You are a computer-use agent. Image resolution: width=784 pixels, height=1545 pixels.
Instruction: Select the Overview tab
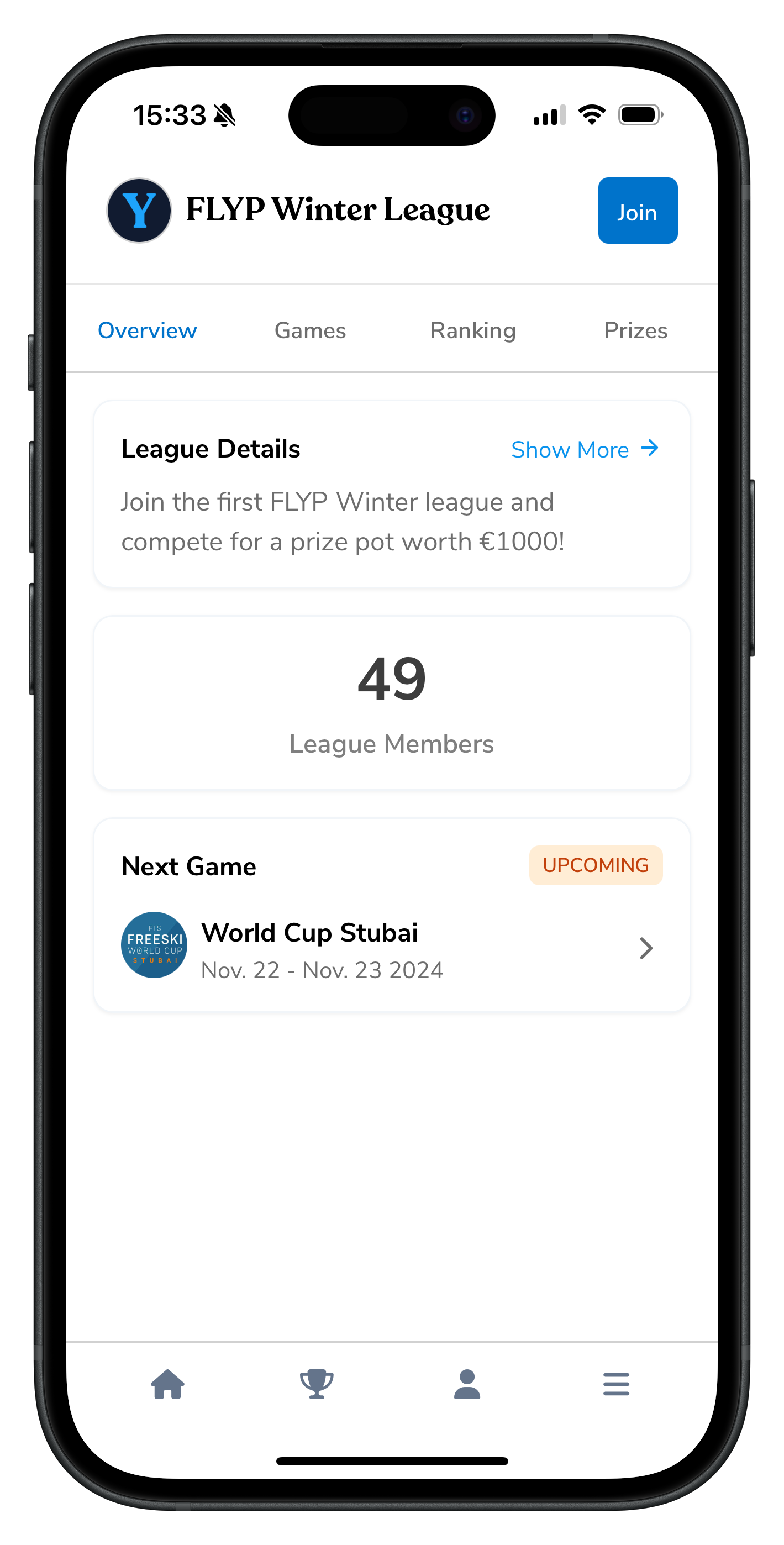tap(147, 330)
